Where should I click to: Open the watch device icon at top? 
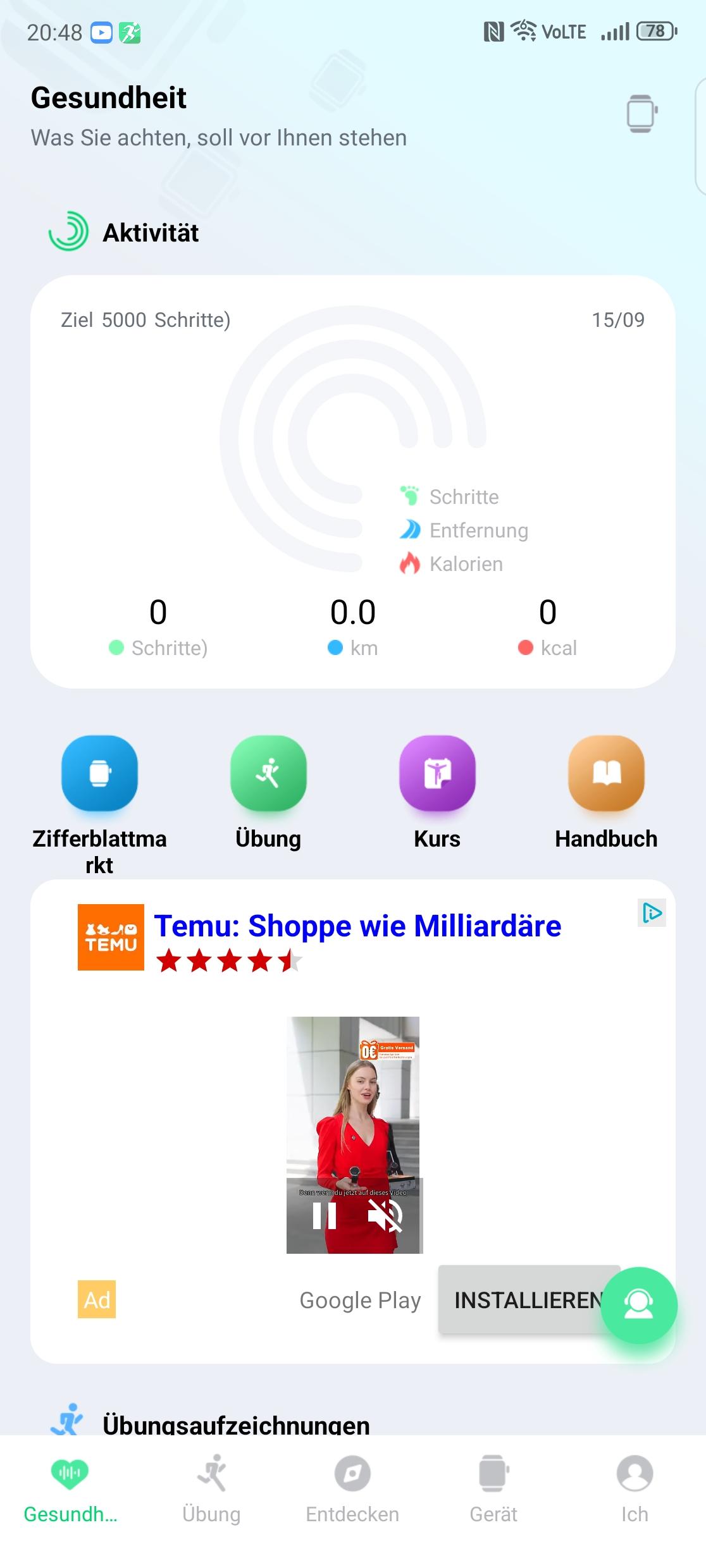click(x=641, y=113)
